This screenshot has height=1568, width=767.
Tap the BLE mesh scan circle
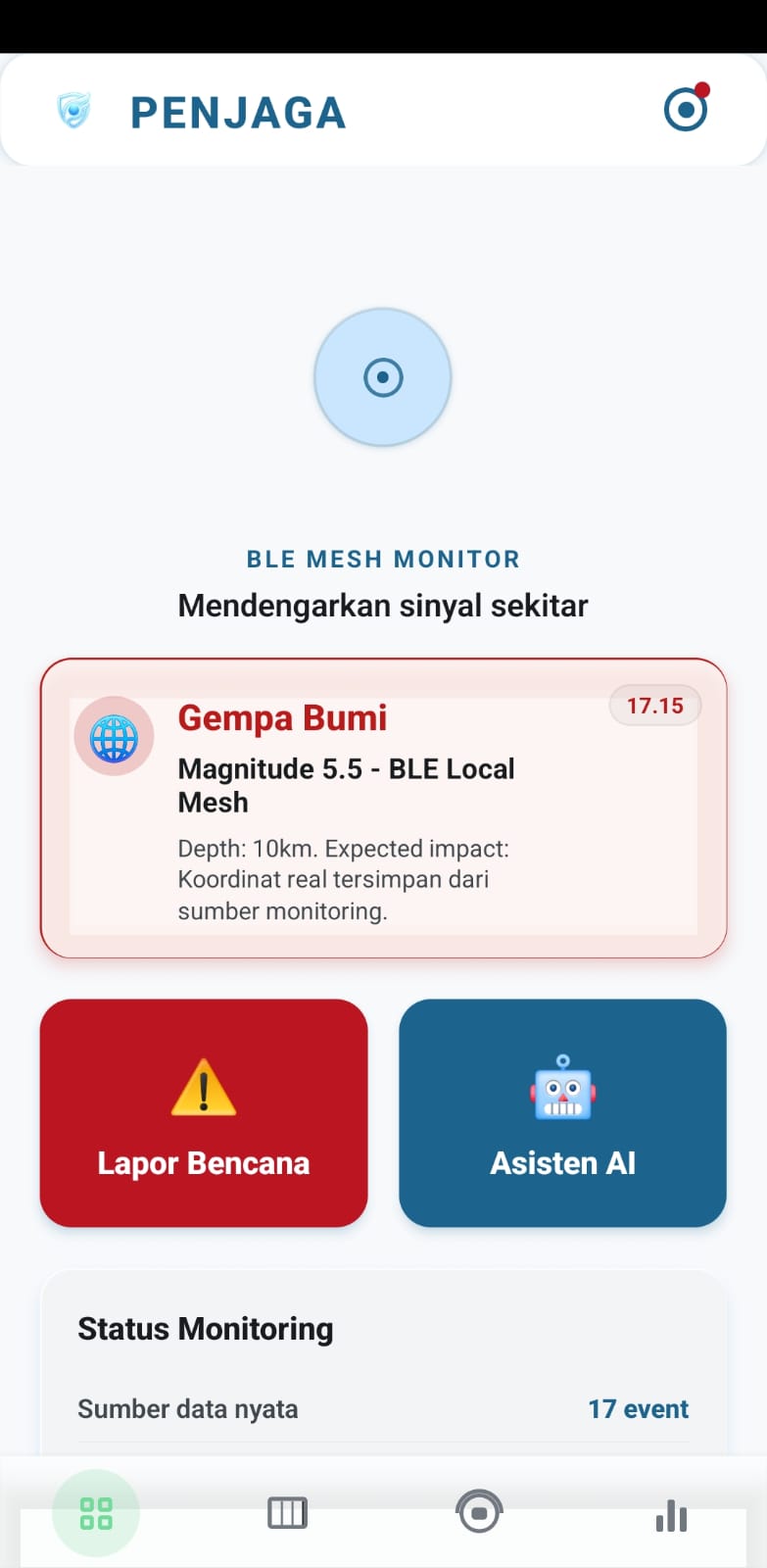tap(383, 377)
